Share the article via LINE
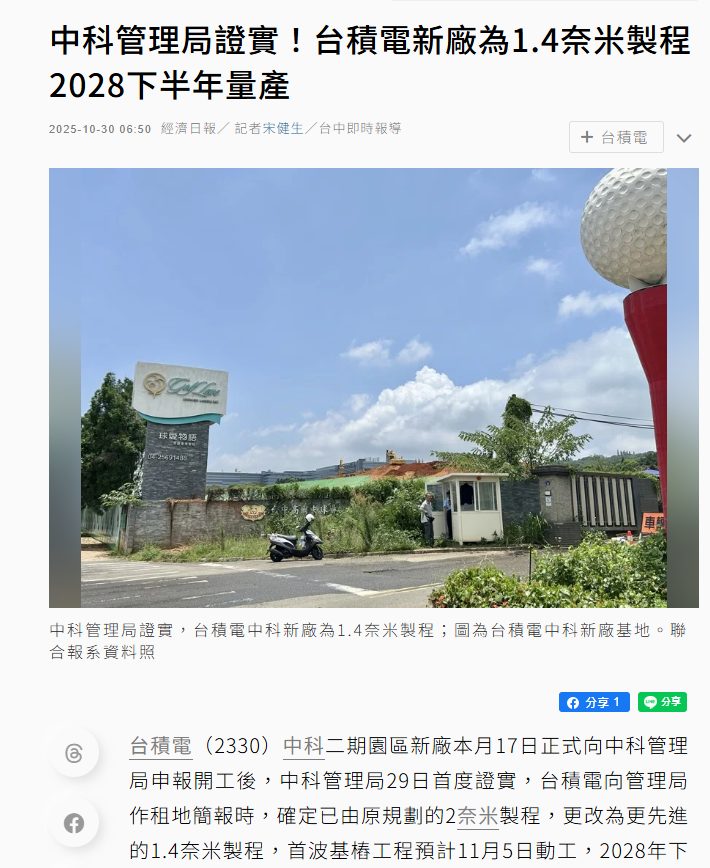This screenshot has width=710, height=868. click(662, 702)
